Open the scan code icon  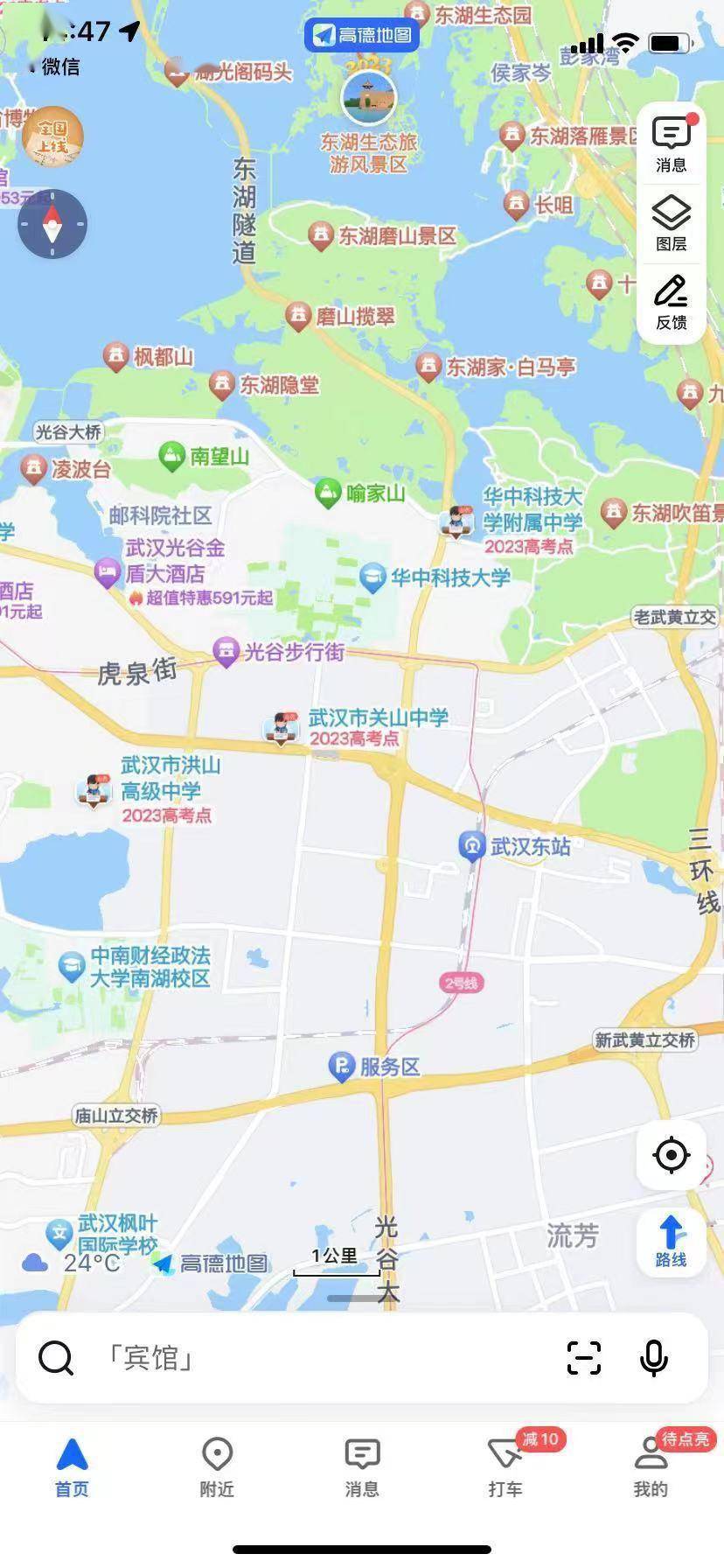tap(583, 1358)
